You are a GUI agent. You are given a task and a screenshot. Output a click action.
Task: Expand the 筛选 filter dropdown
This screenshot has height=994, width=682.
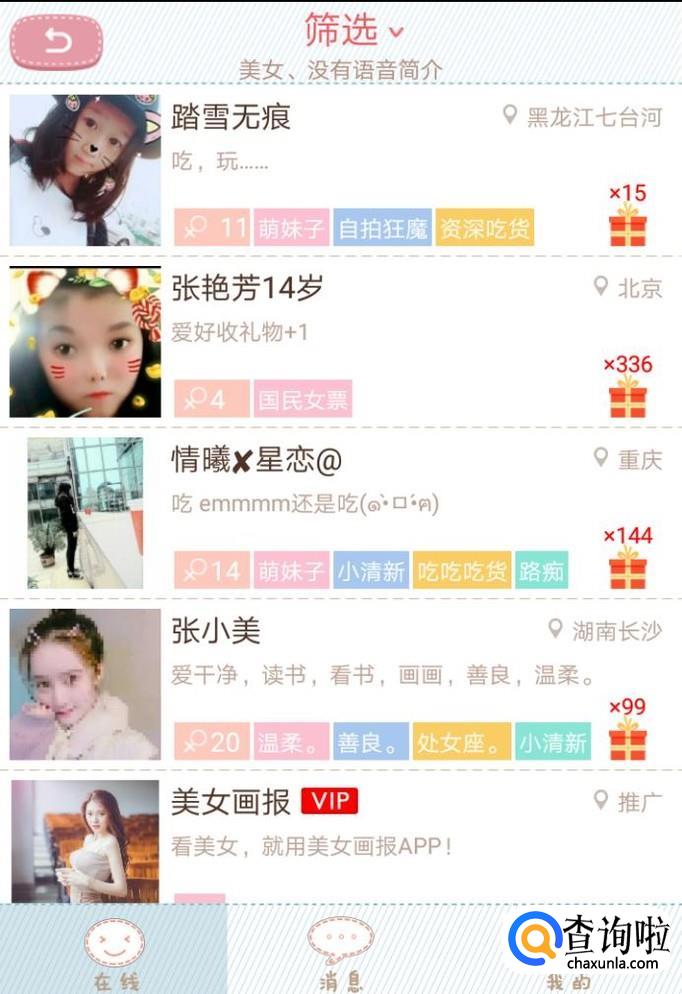pos(354,31)
